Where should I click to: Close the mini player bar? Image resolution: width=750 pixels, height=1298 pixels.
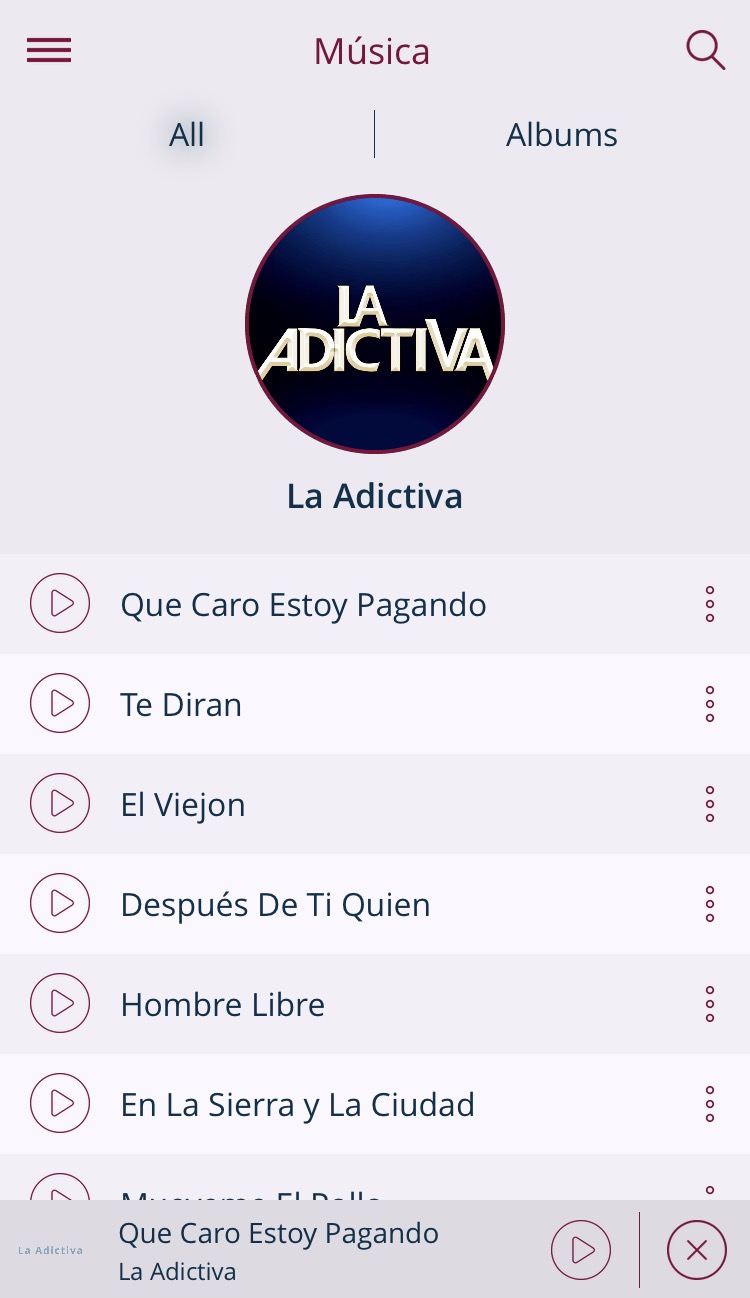(x=697, y=1250)
